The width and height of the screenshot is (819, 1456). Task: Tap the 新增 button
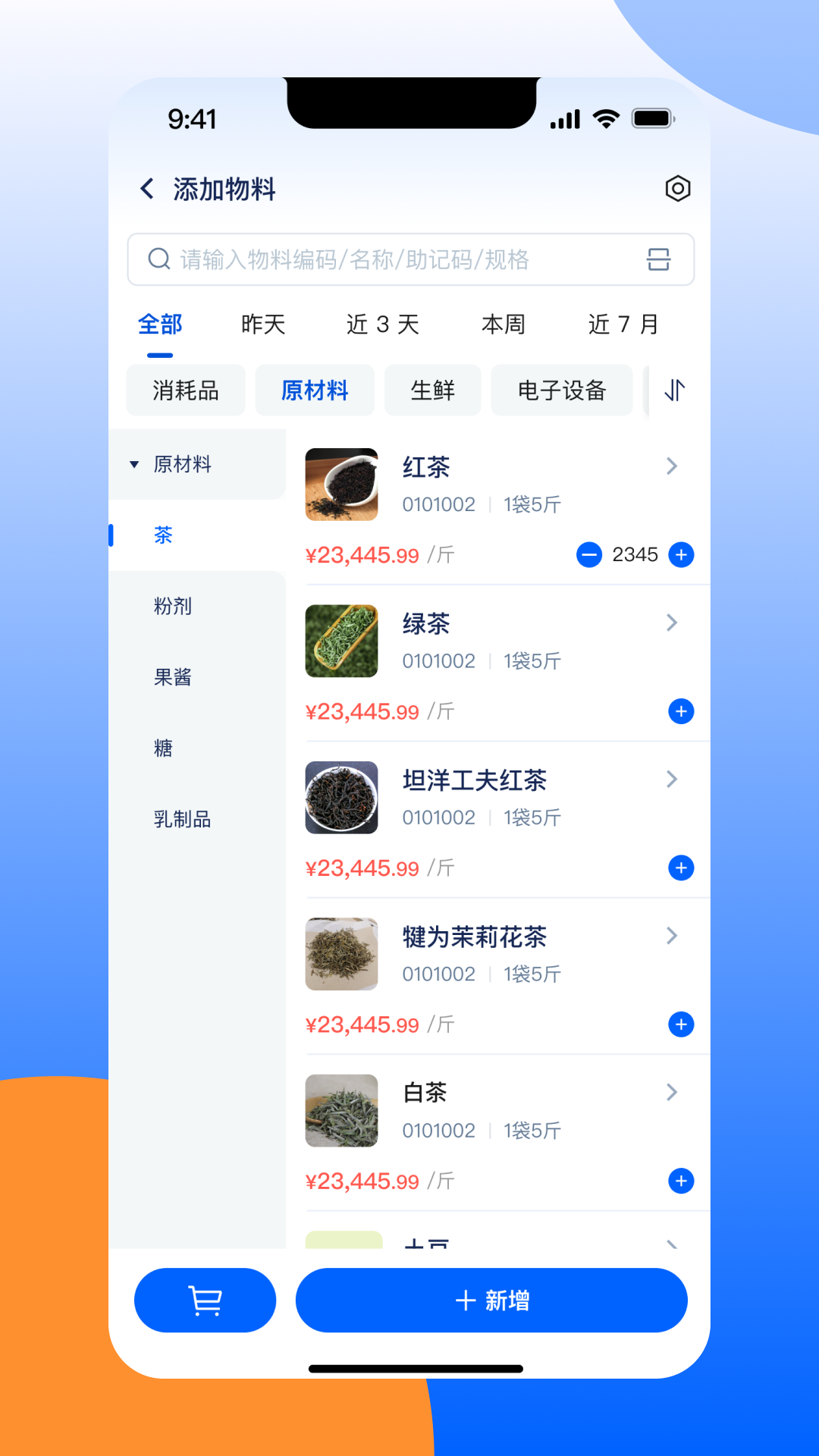click(491, 1301)
